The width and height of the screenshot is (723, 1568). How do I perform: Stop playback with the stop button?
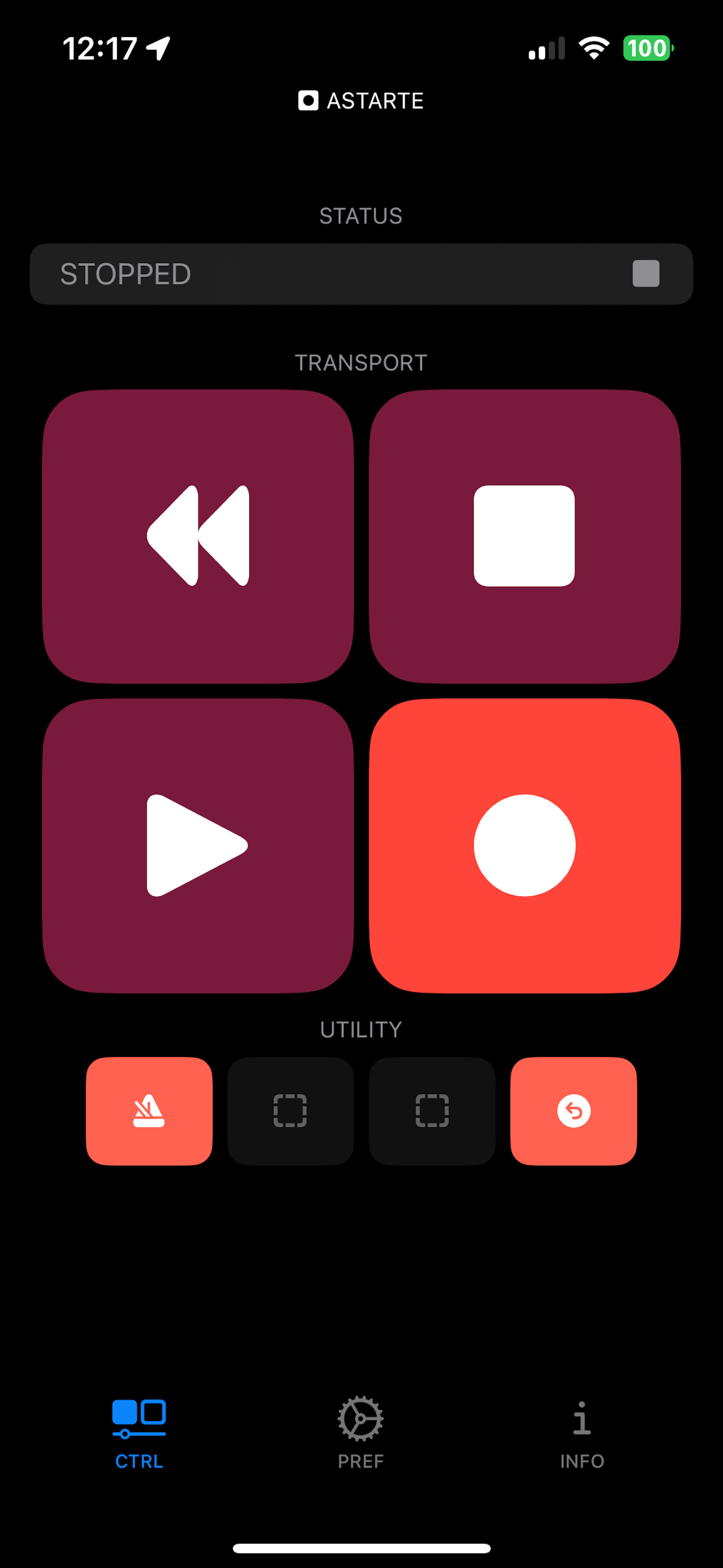(525, 536)
